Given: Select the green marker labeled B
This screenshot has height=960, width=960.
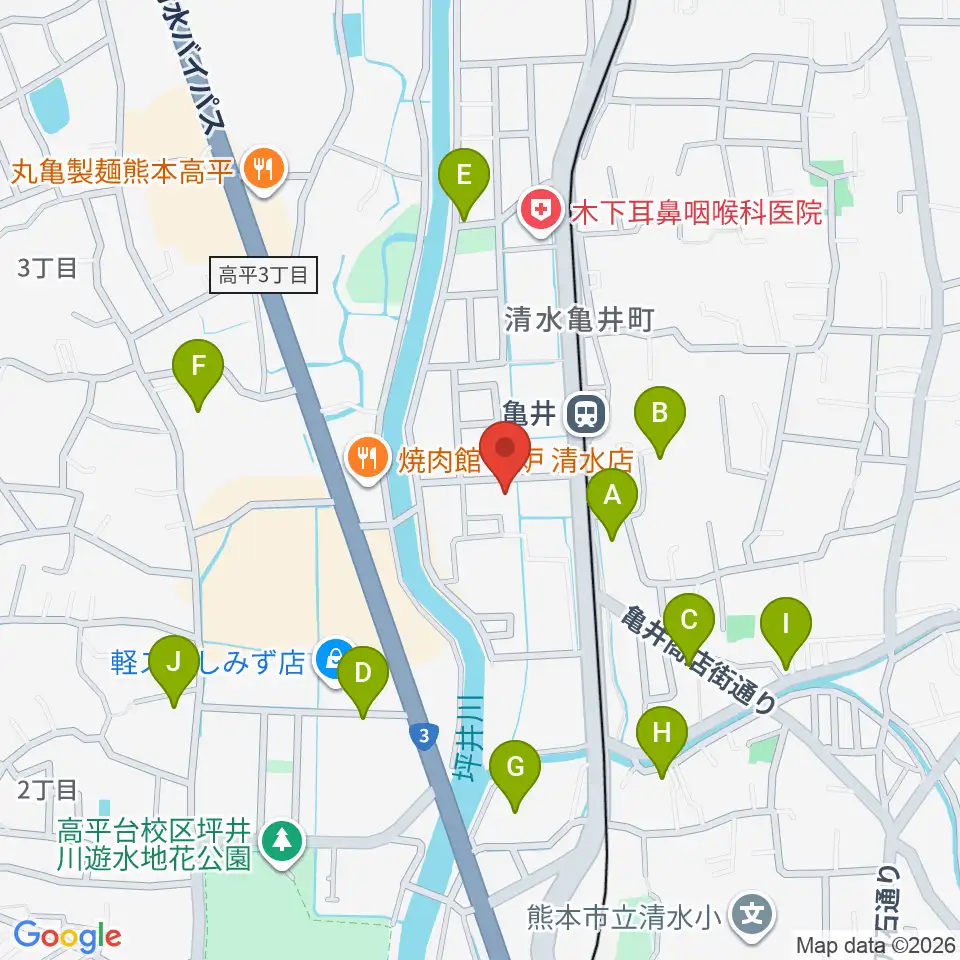Looking at the screenshot, I should click(659, 422).
